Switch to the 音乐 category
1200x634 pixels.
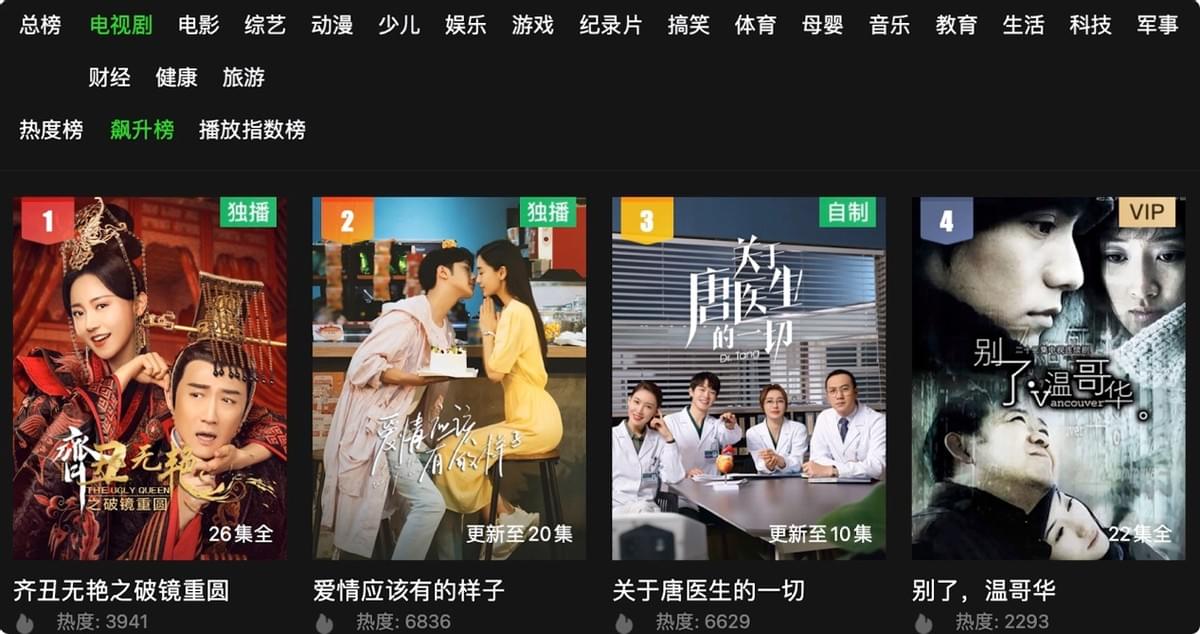890,25
